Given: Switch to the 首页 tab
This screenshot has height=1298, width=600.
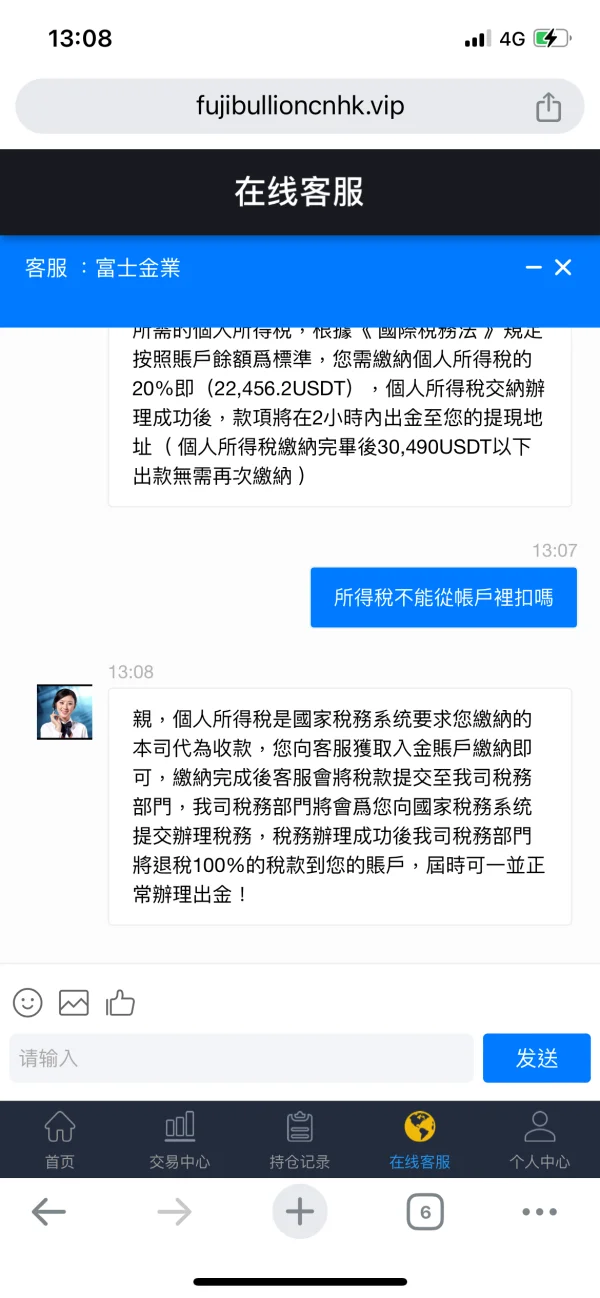Looking at the screenshot, I should (x=60, y=1140).
